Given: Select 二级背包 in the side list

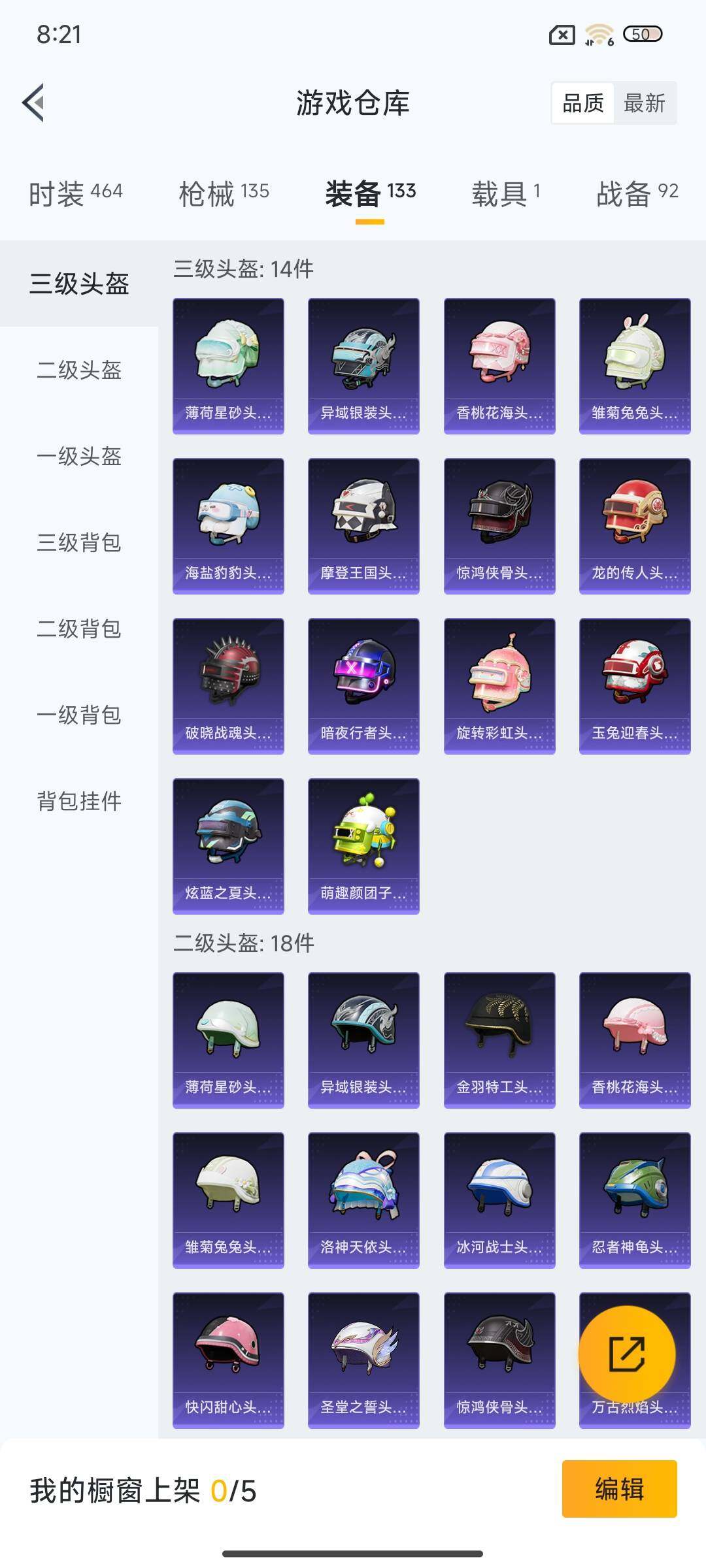Looking at the screenshot, I should click(x=79, y=629).
